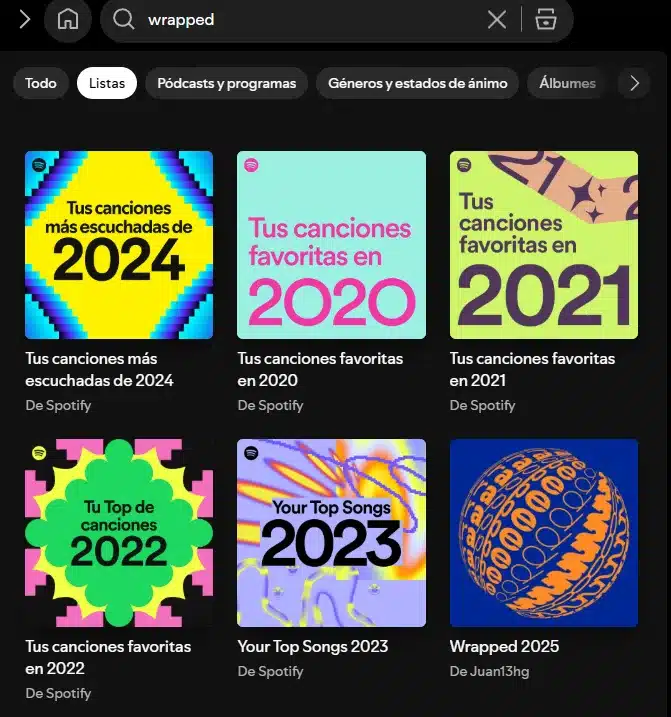The height and width of the screenshot is (717, 671).
Task: Open Tus canciones favoritas en 2021 playlist
Action: 544,245
